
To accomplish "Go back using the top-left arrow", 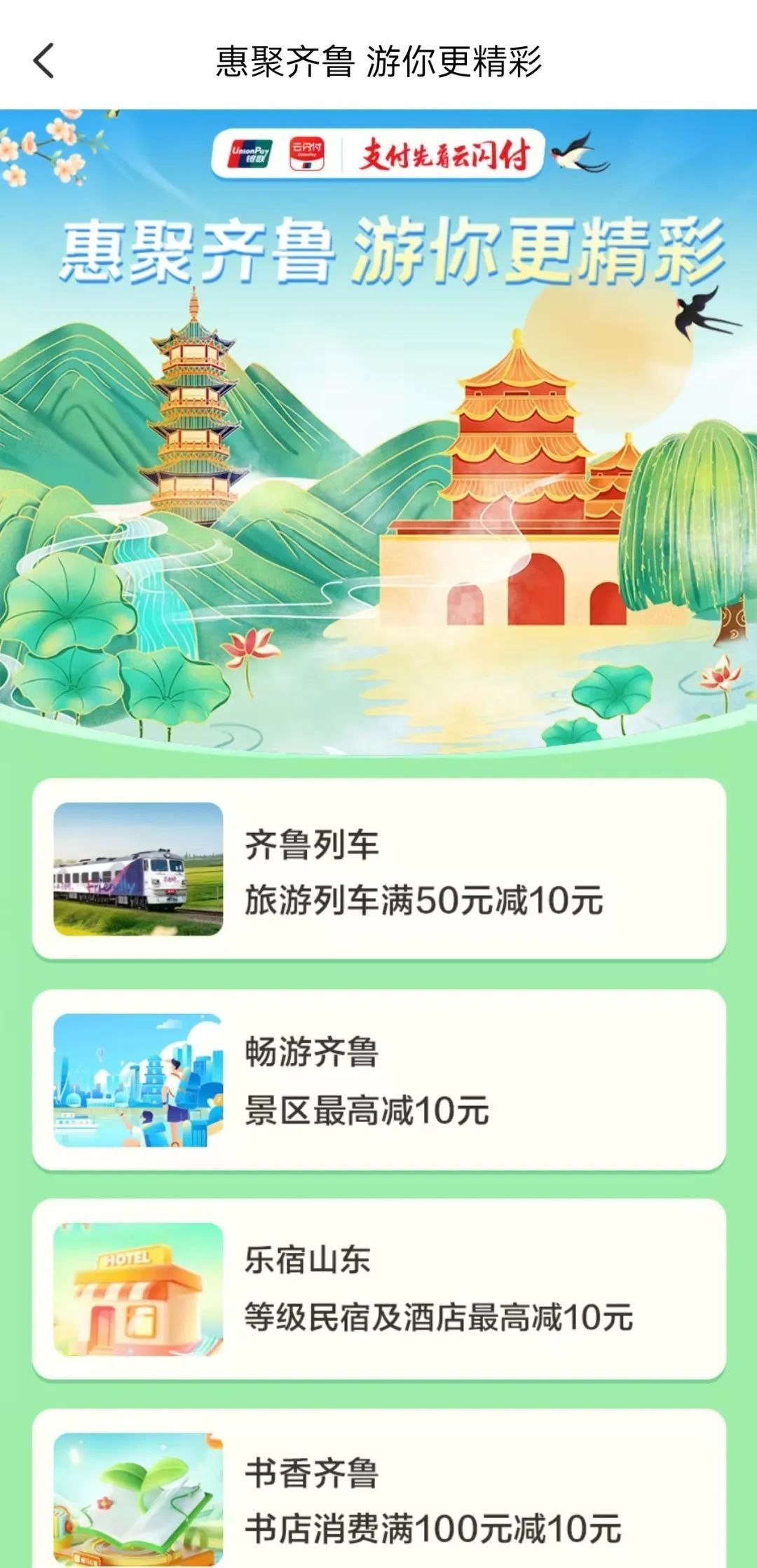I will pos(43,61).
